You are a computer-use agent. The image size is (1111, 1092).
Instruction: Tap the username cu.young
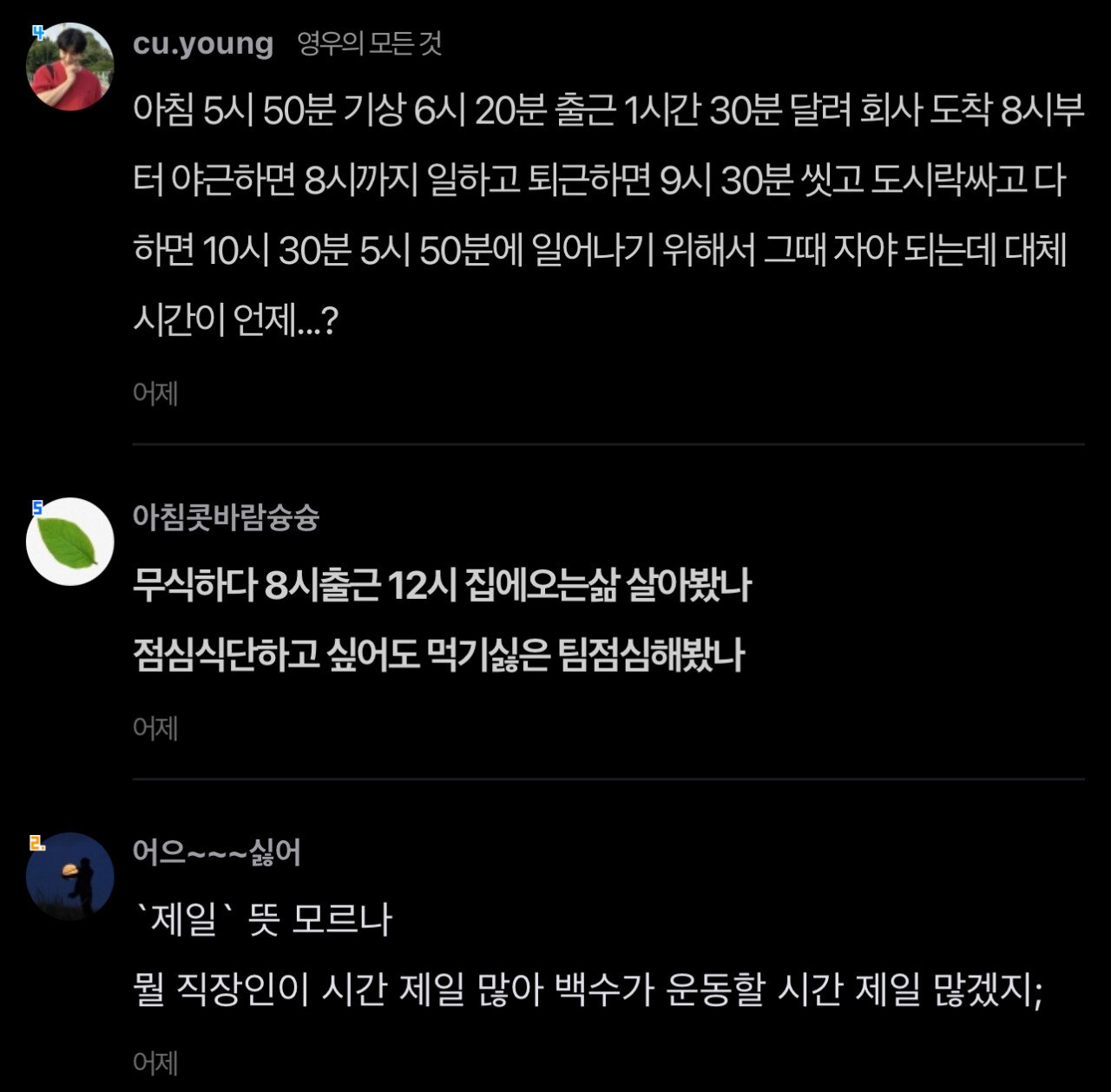tap(203, 43)
